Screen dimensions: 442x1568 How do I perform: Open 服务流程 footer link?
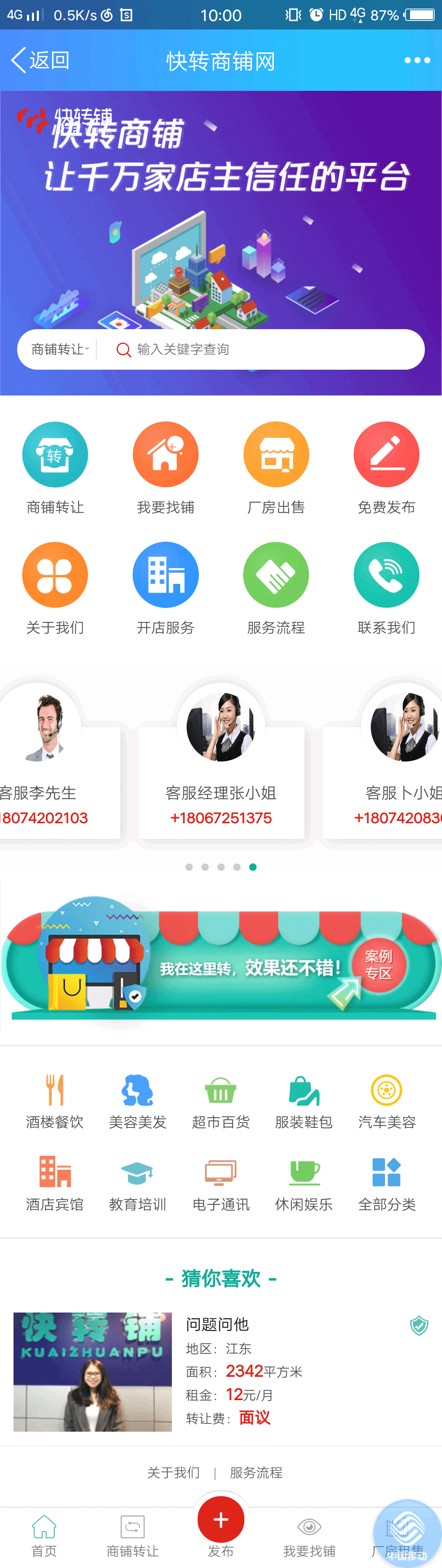click(256, 1473)
